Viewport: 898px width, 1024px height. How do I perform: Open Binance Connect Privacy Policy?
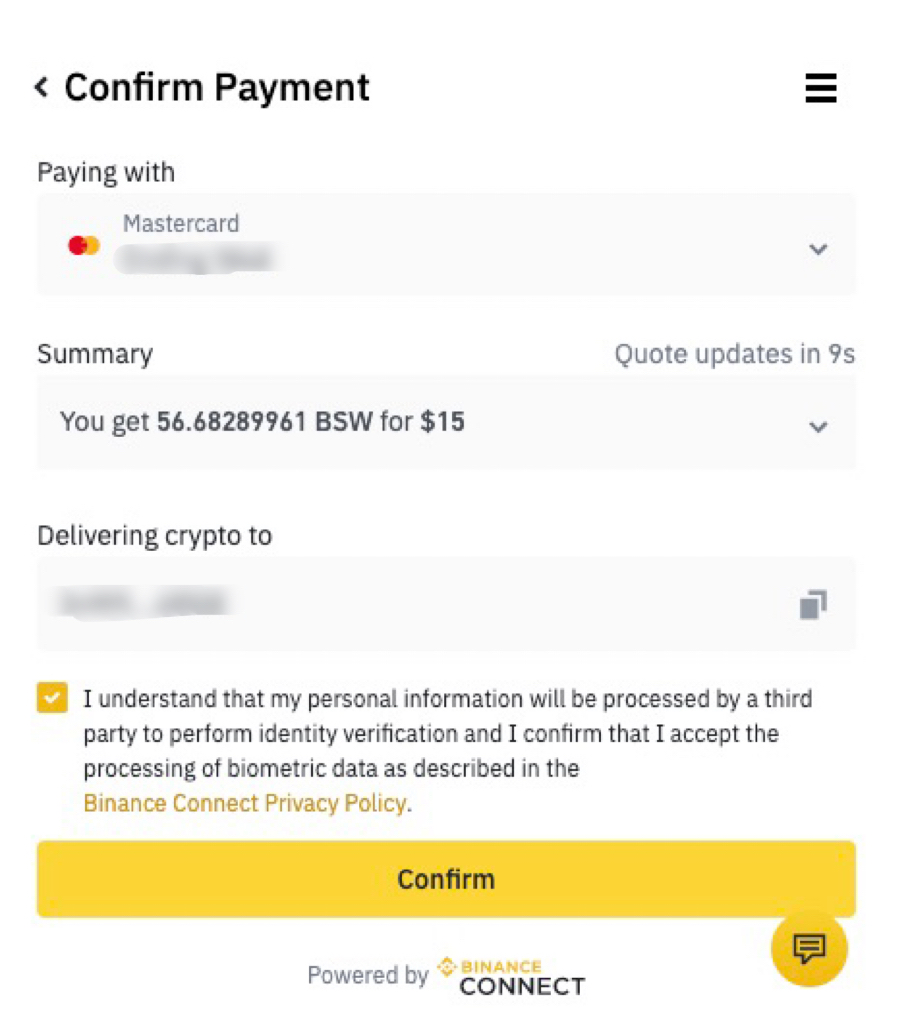(x=245, y=803)
